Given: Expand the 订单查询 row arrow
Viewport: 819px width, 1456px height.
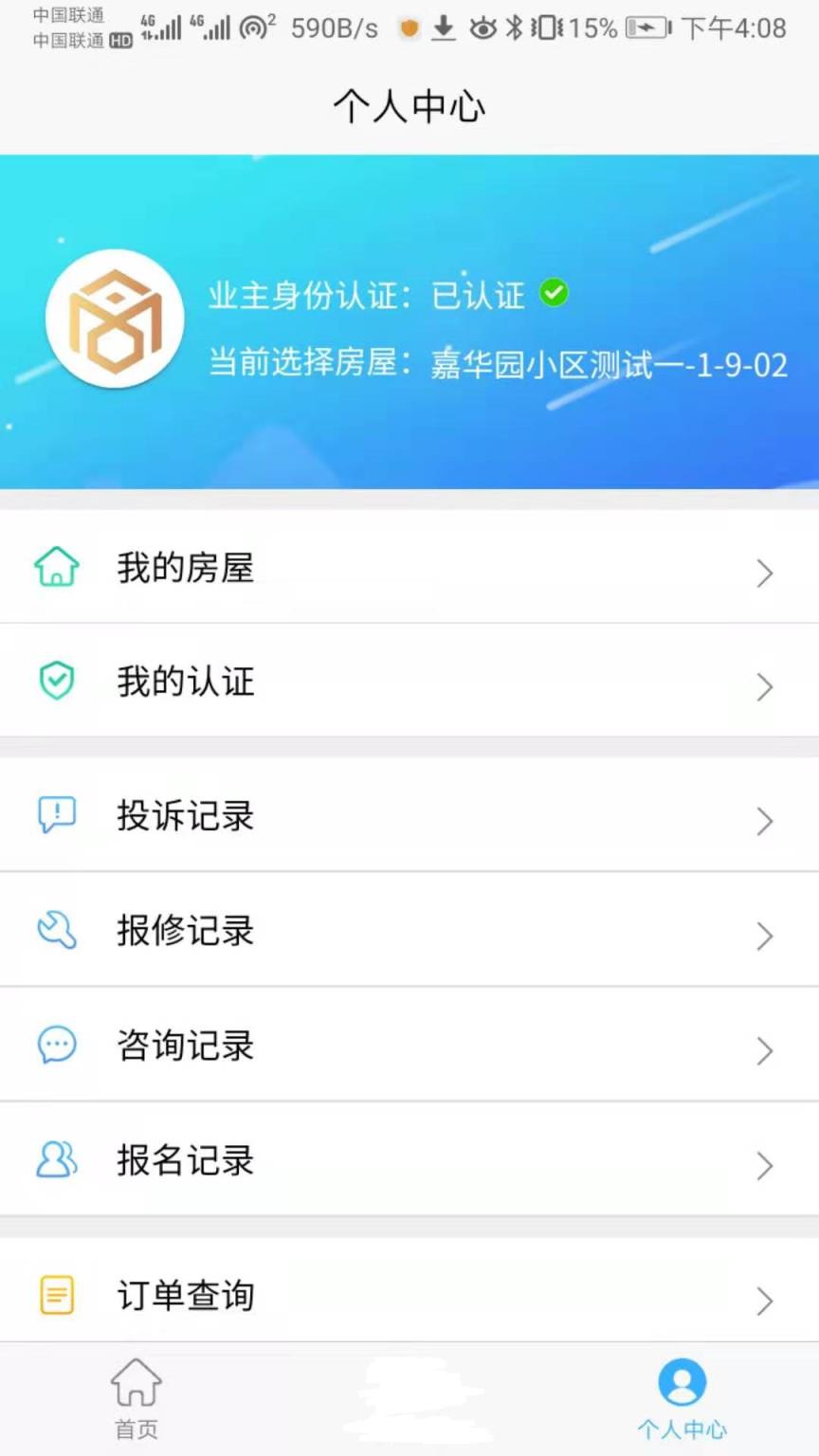Looking at the screenshot, I should (766, 1300).
